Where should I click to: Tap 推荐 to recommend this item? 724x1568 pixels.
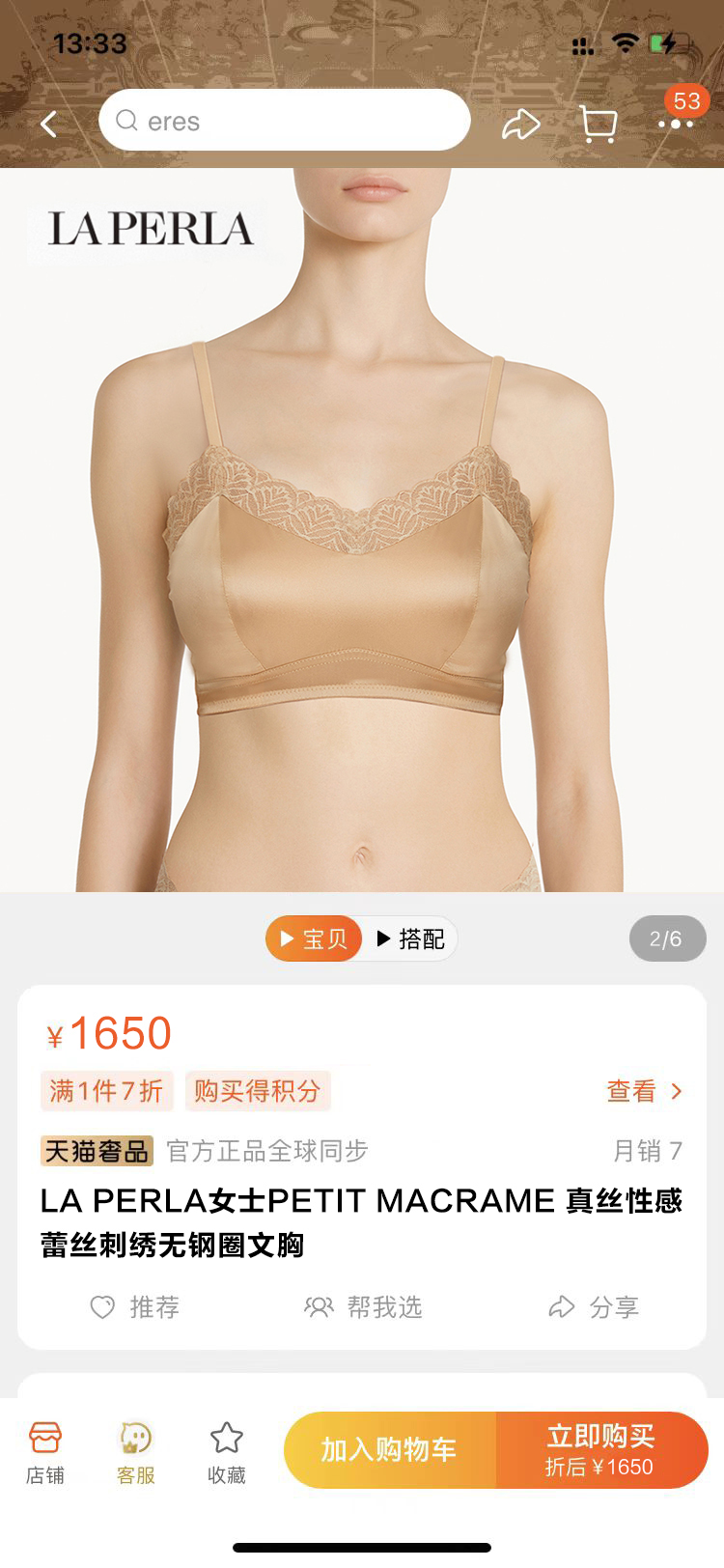135,1307
